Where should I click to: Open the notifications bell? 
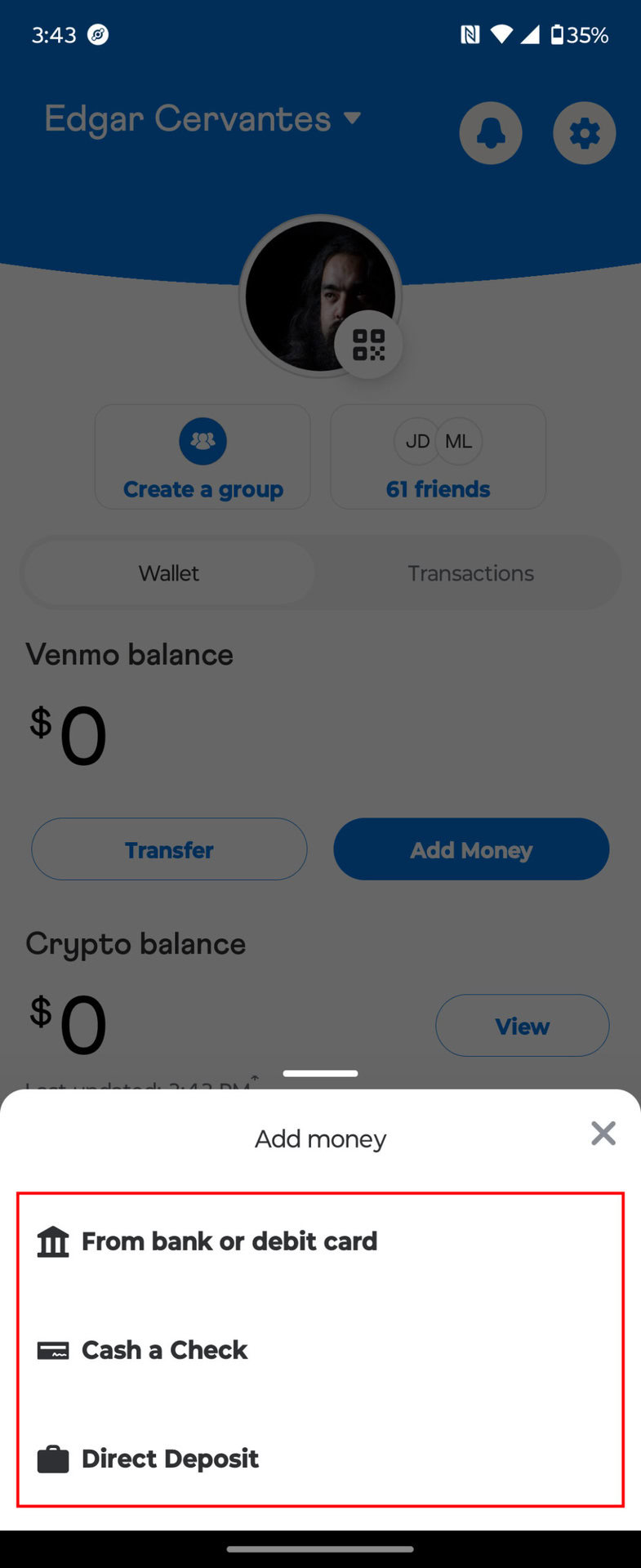pos(491,133)
